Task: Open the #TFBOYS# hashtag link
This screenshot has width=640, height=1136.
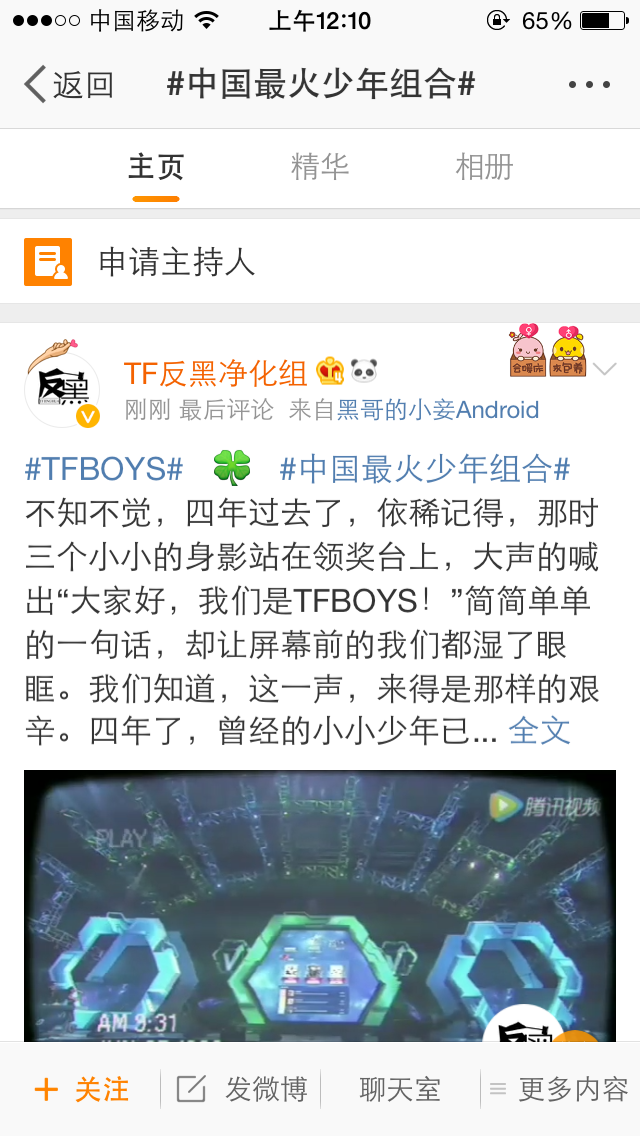Action: (x=104, y=468)
